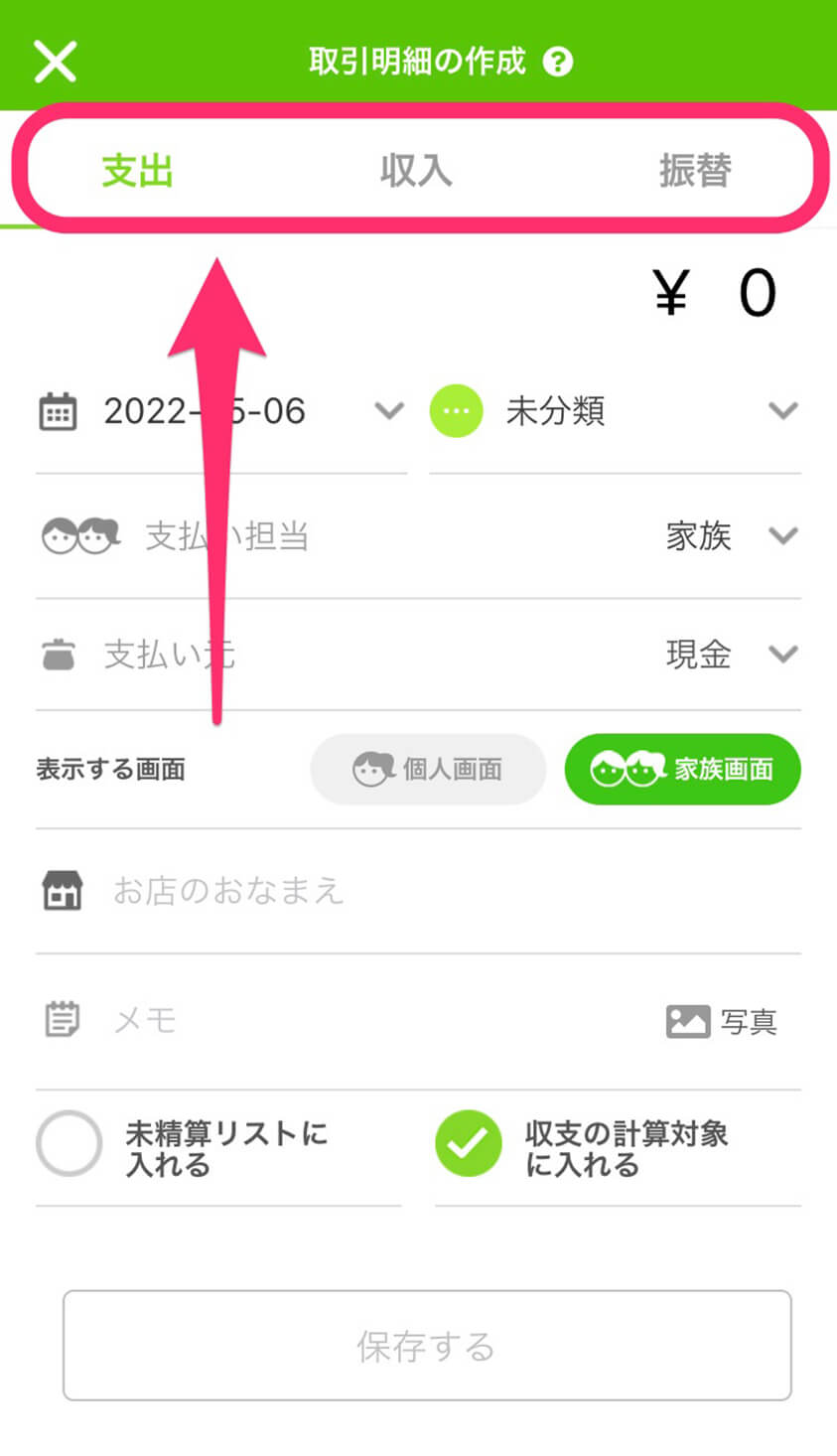Viewport: 837px width, 1456px height.
Task: Tap the ¥ 0 amount field
Action: click(x=715, y=294)
